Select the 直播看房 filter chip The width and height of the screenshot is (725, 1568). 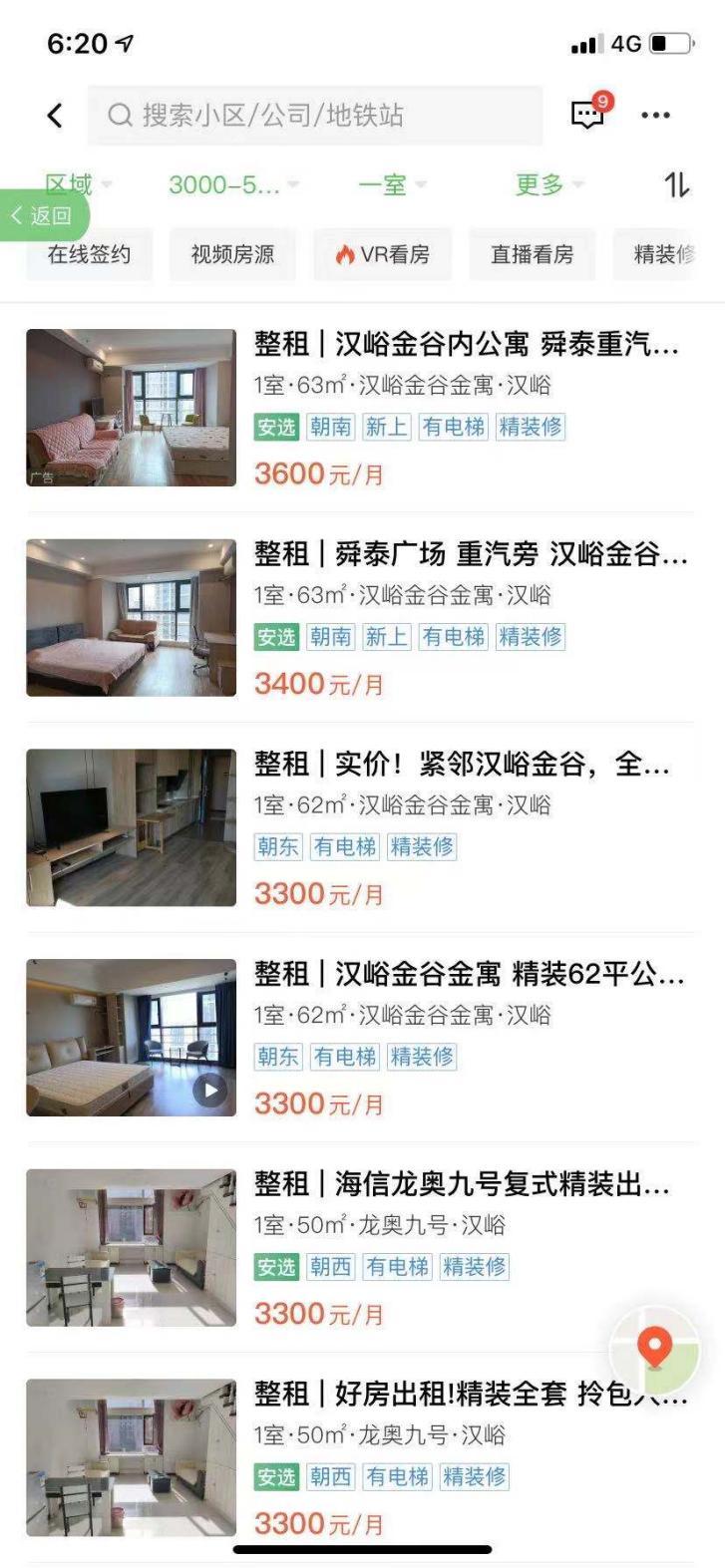(x=532, y=255)
